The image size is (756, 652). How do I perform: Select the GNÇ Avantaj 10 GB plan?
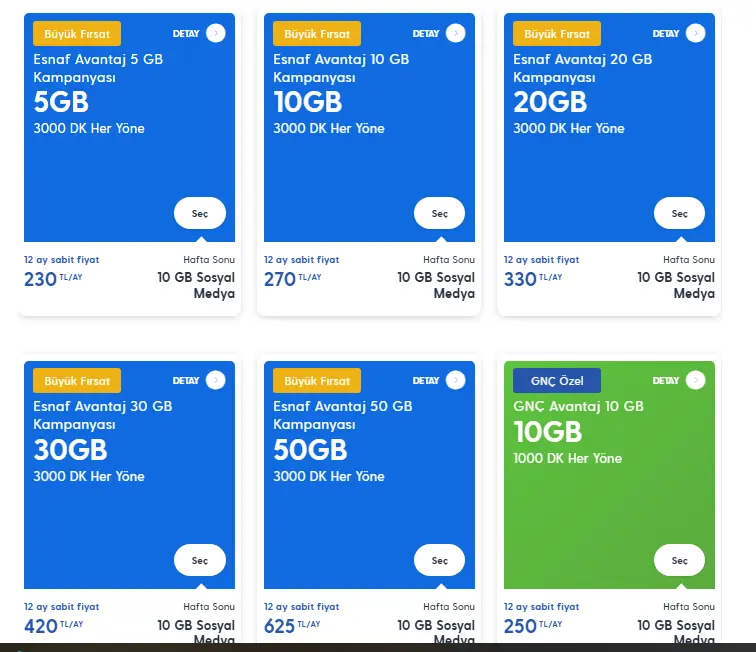click(x=679, y=560)
